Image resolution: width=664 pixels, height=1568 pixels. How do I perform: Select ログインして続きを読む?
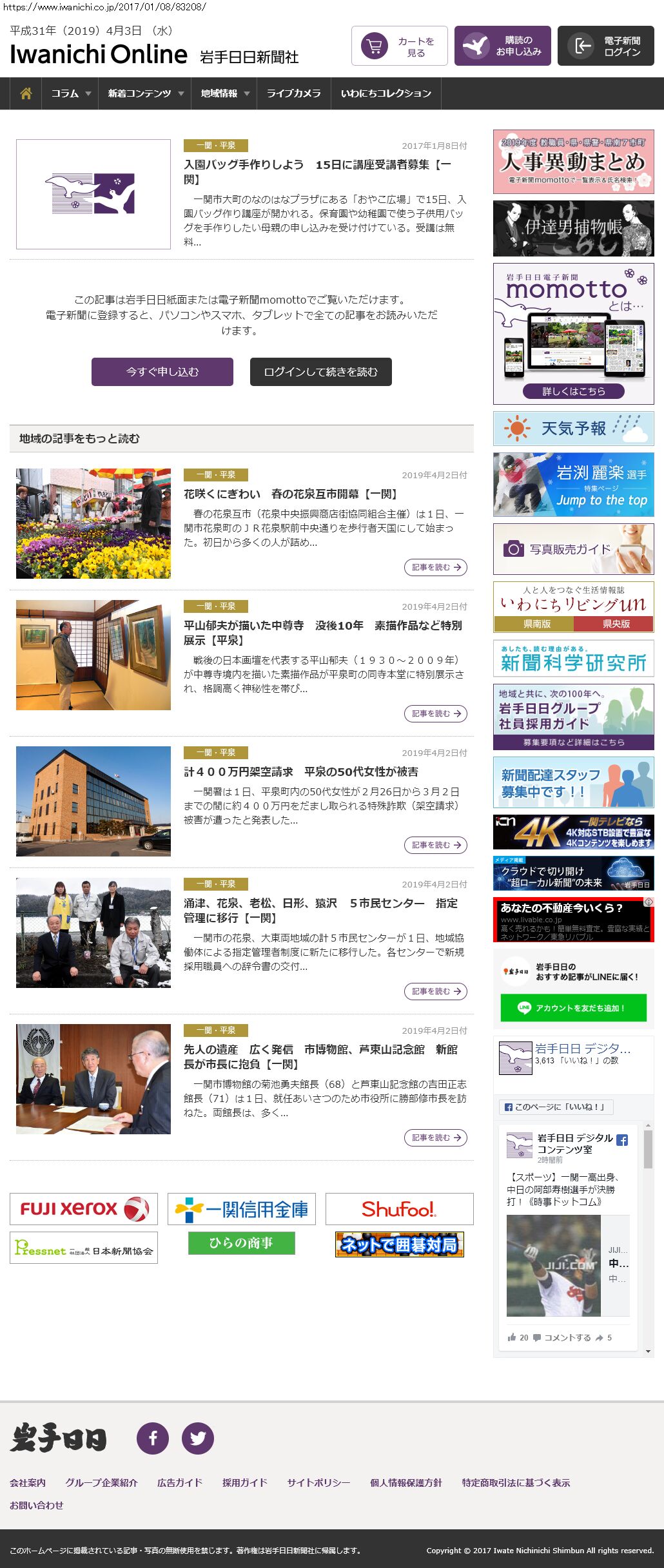click(320, 372)
